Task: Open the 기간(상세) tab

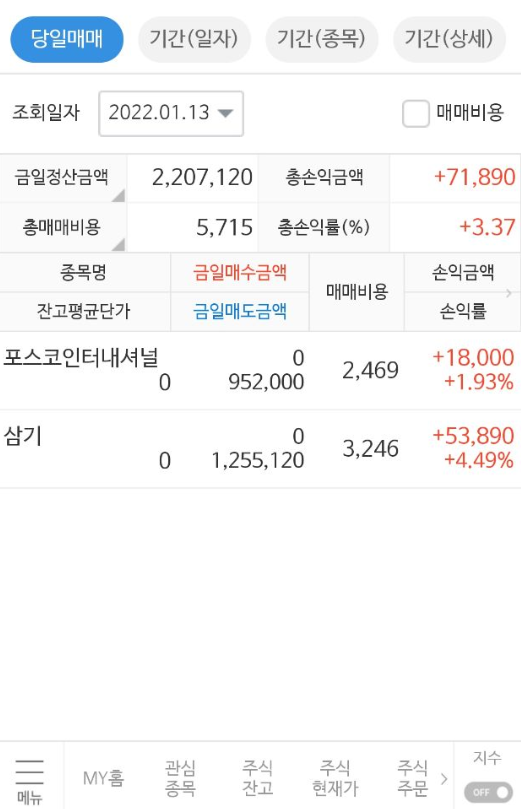Action: [449, 39]
